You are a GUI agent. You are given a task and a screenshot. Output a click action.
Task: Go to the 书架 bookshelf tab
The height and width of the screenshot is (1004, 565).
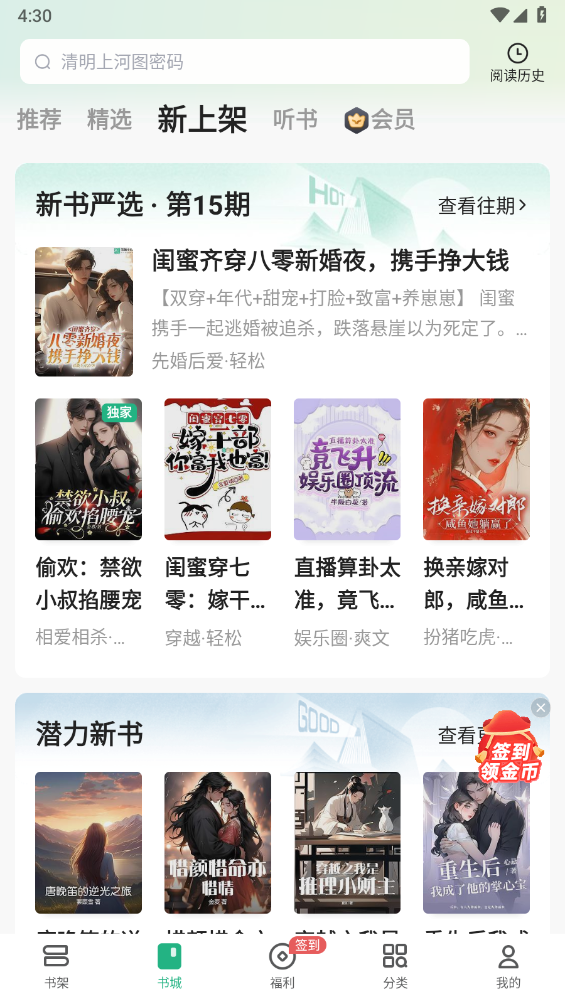(56, 967)
